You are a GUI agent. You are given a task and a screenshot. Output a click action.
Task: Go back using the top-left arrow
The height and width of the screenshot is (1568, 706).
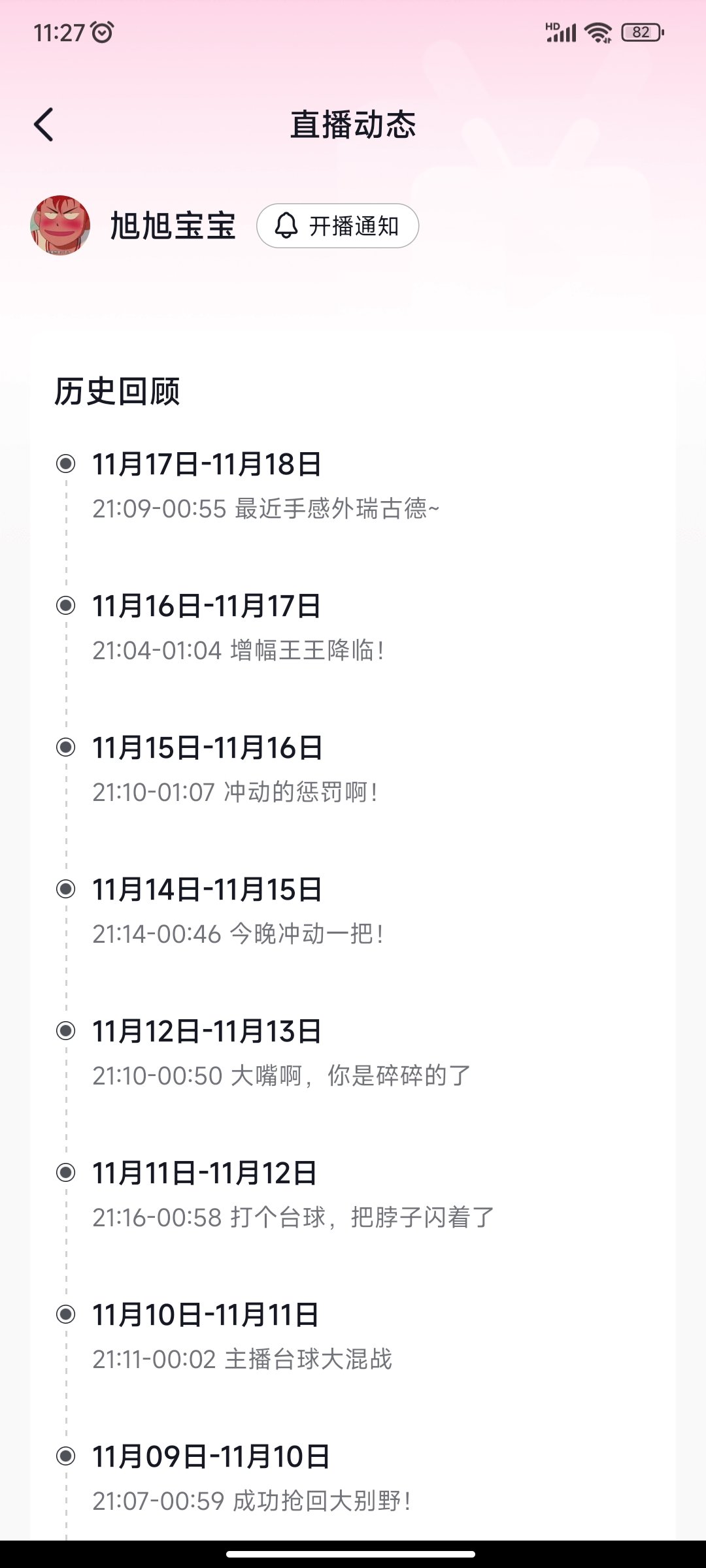44,124
